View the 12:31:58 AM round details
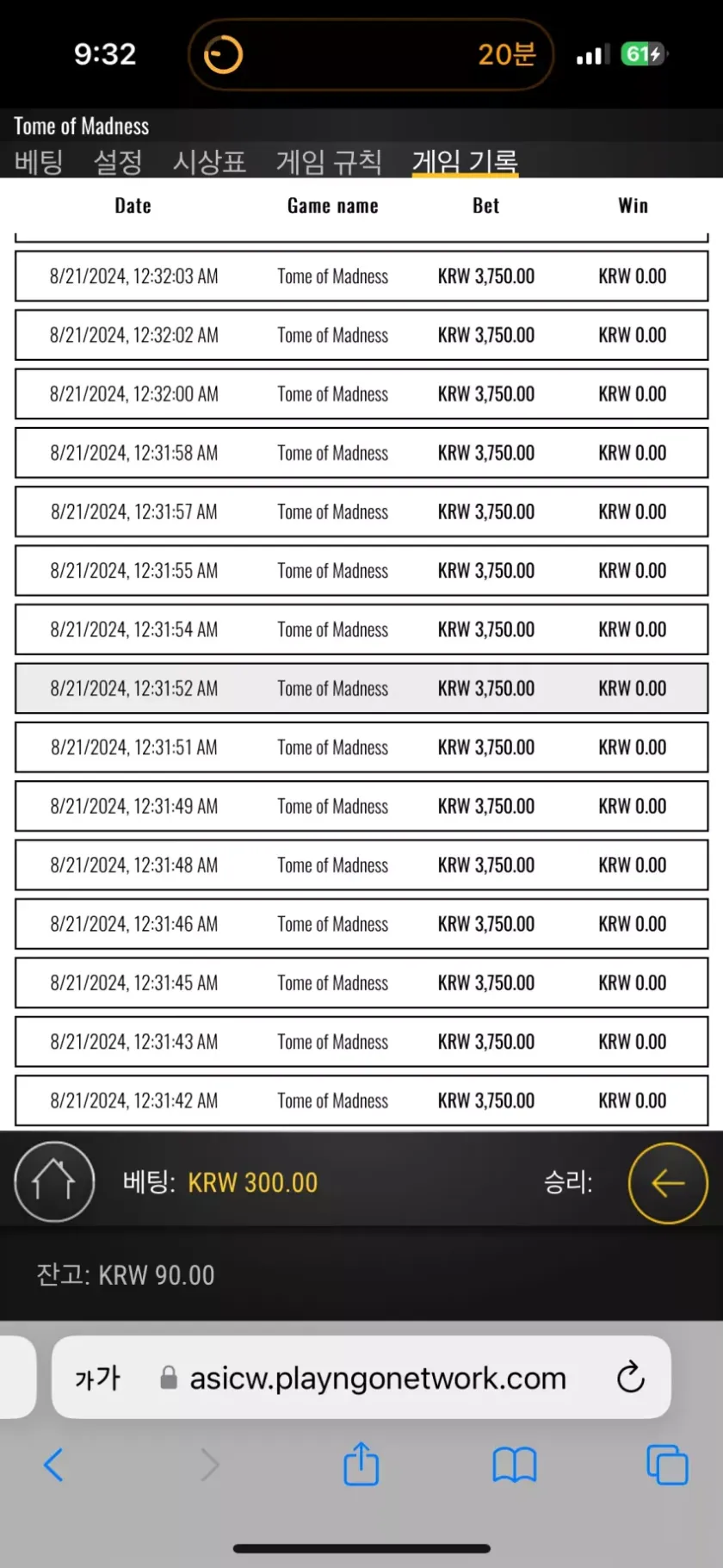 (x=361, y=453)
